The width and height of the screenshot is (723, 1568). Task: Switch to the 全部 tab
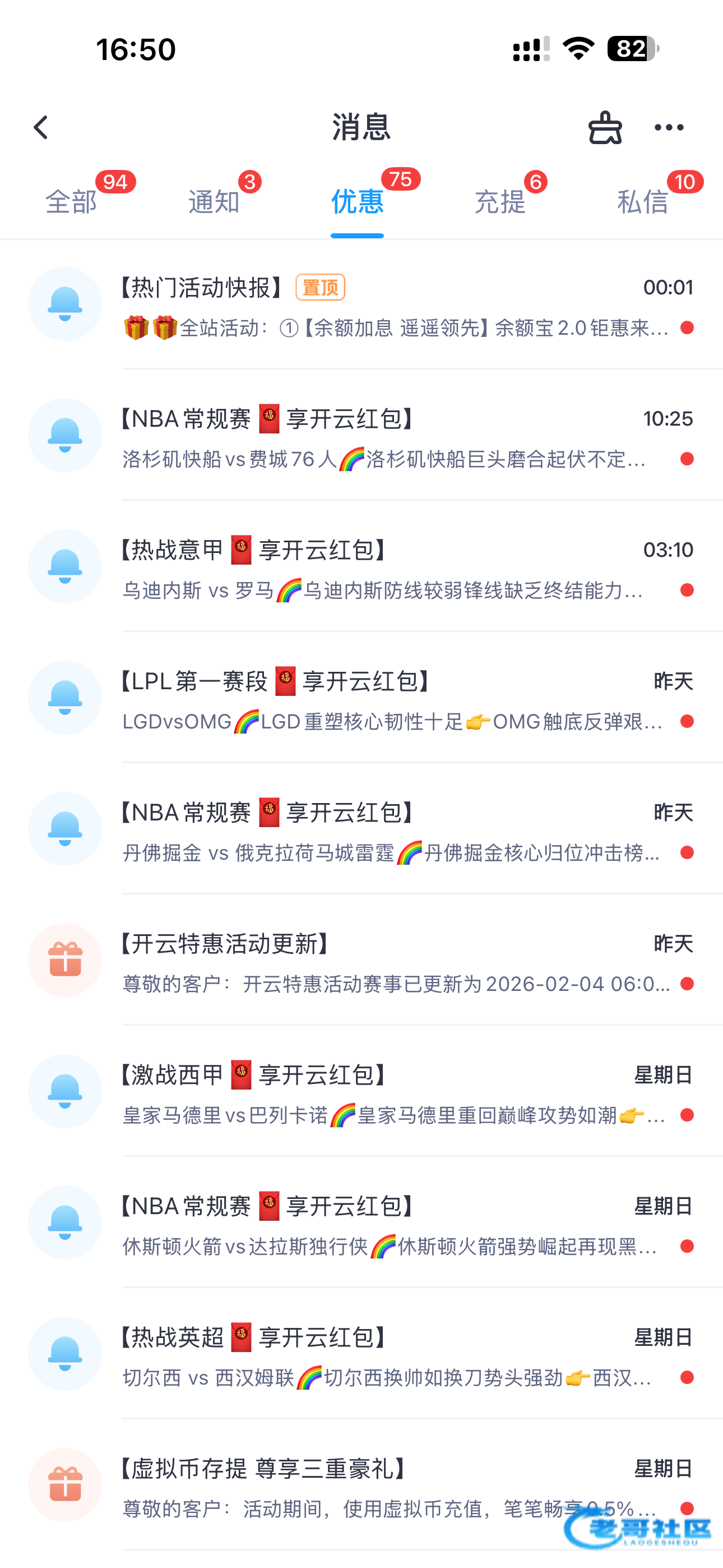click(x=72, y=201)
